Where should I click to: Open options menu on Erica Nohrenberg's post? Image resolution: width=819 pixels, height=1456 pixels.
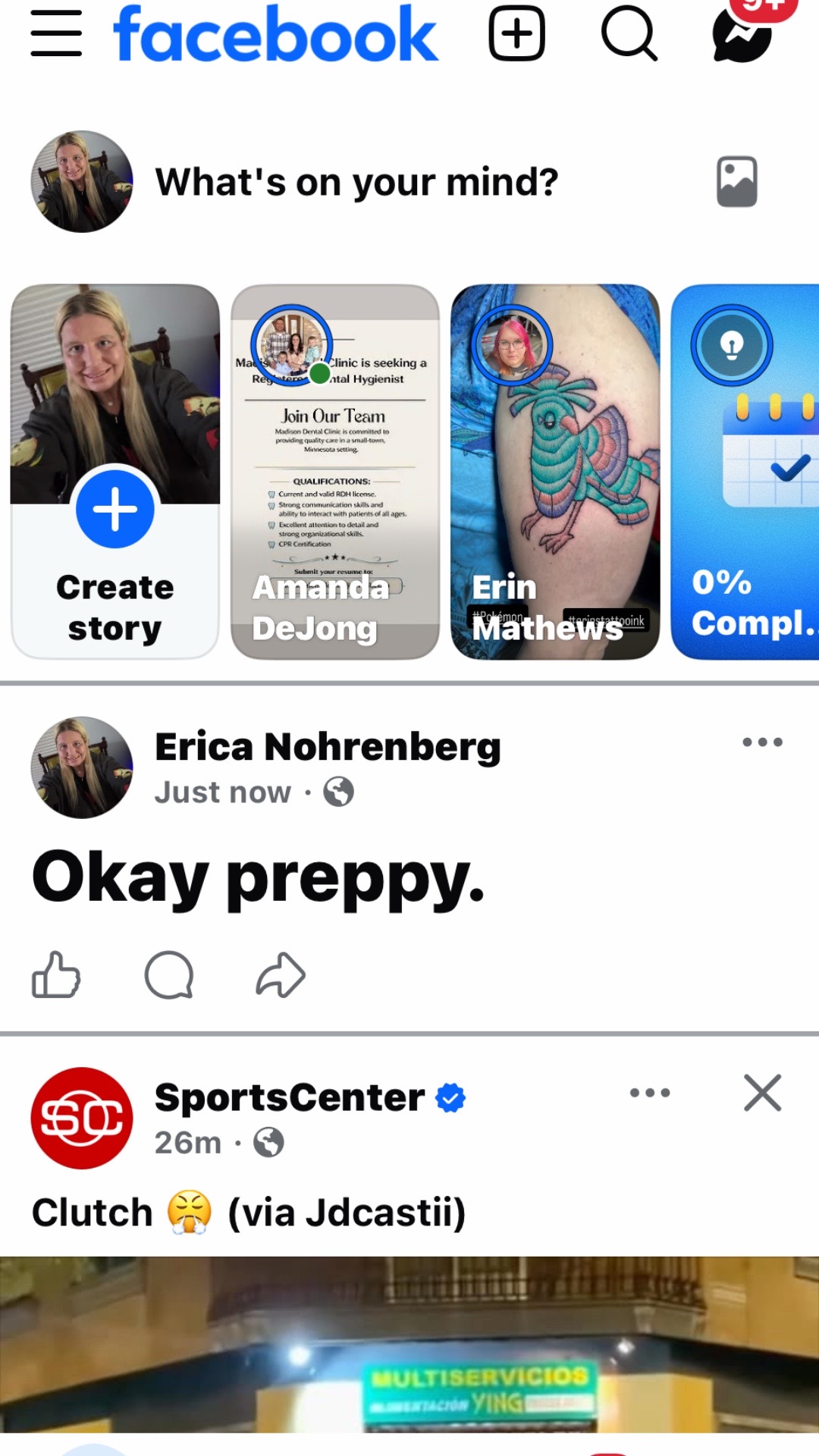pos(762,742)
